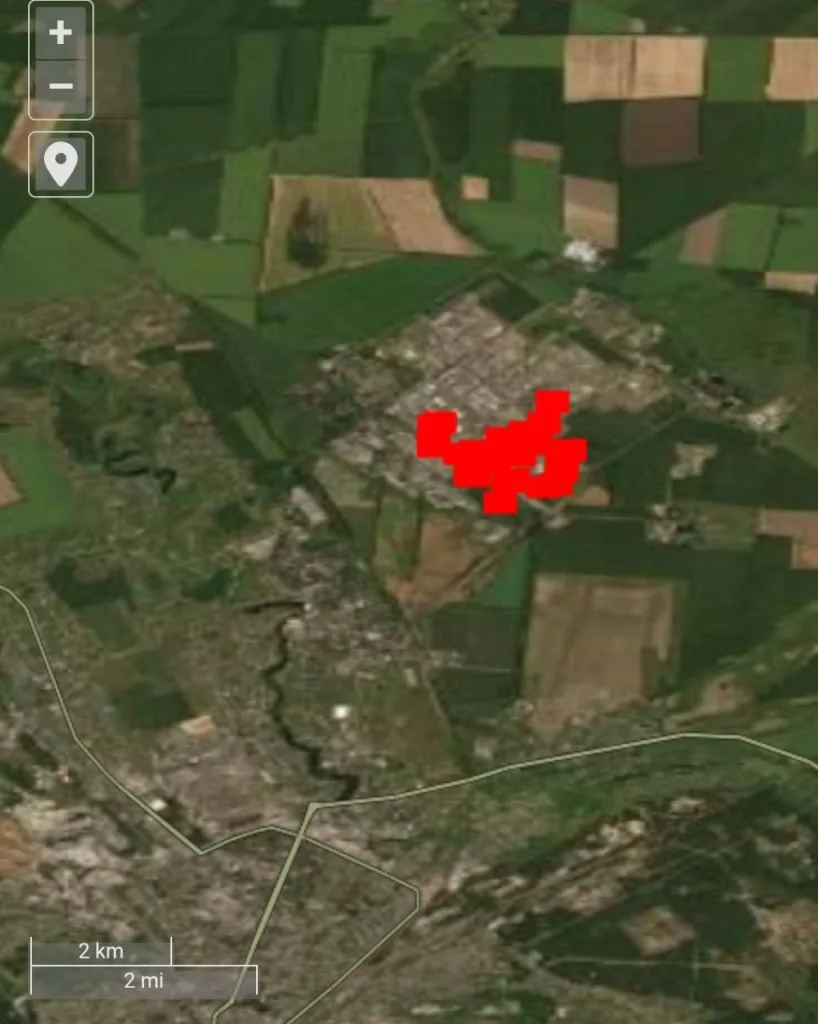Zoom in on the map
Viewport: 818px width, 1024px height.
click(61, 33)
